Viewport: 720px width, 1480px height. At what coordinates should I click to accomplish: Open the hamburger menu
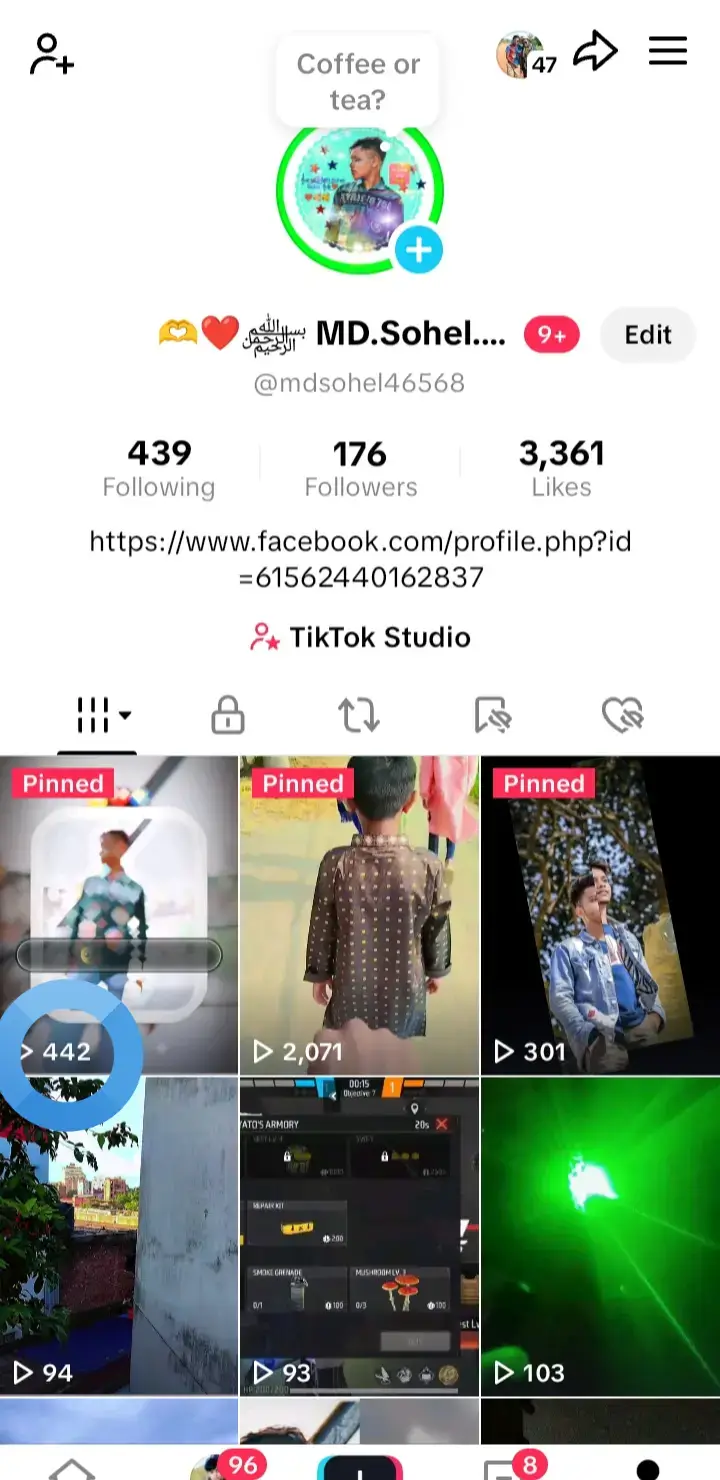[x=667, y=52]
